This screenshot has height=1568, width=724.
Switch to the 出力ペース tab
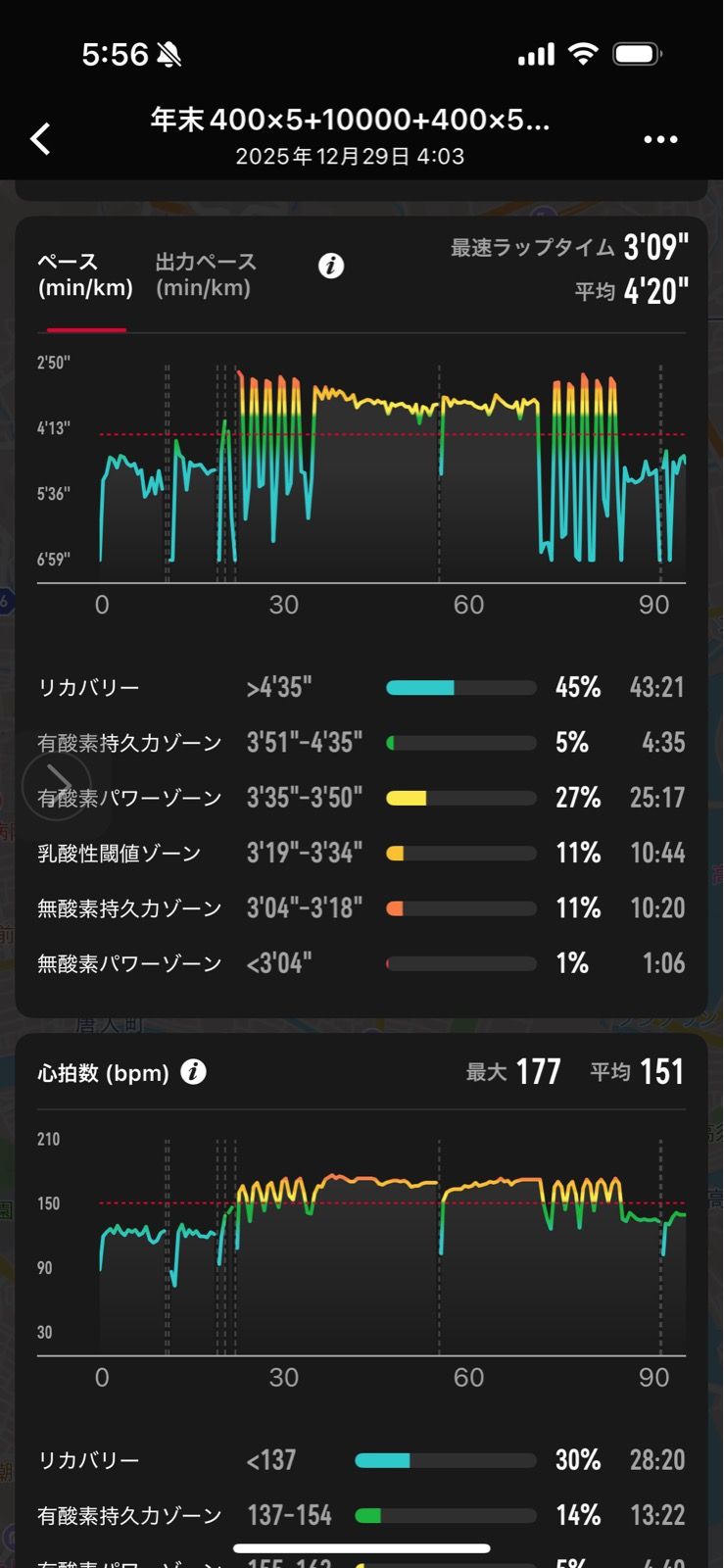tap(206, 275)
